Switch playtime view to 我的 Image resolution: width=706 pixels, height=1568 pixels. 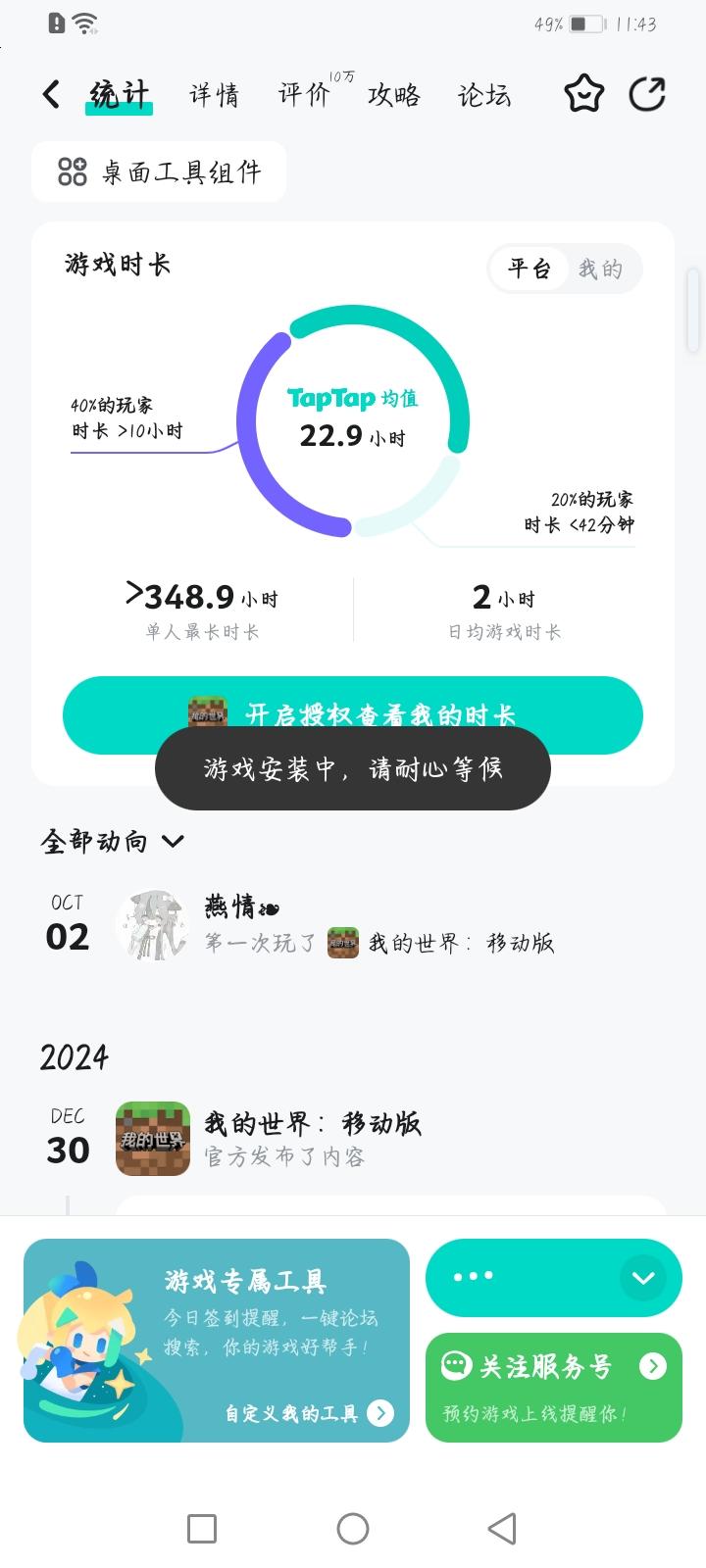[603, 269]
